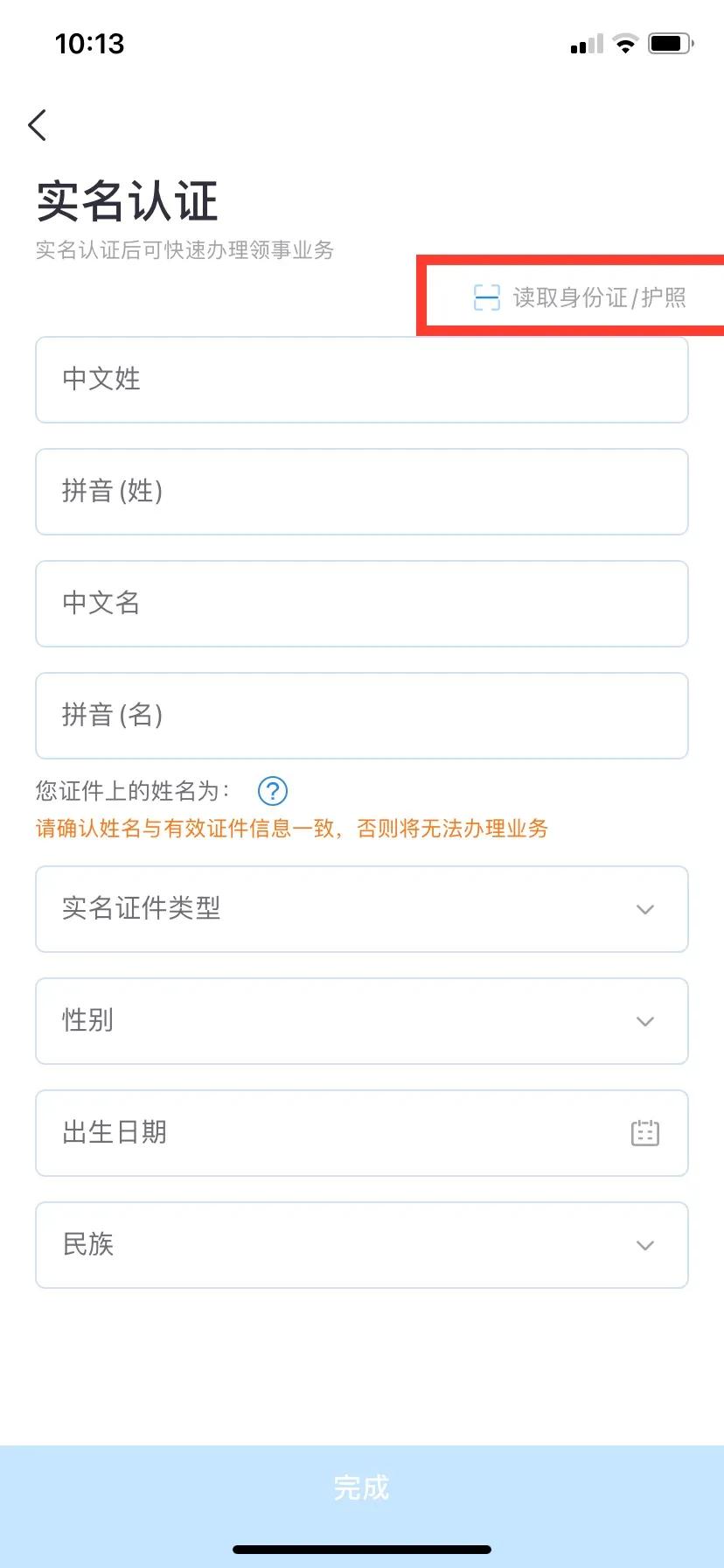
Task: Tap the 性别 field chevron arrow
Action: [x=644, y=1021]
